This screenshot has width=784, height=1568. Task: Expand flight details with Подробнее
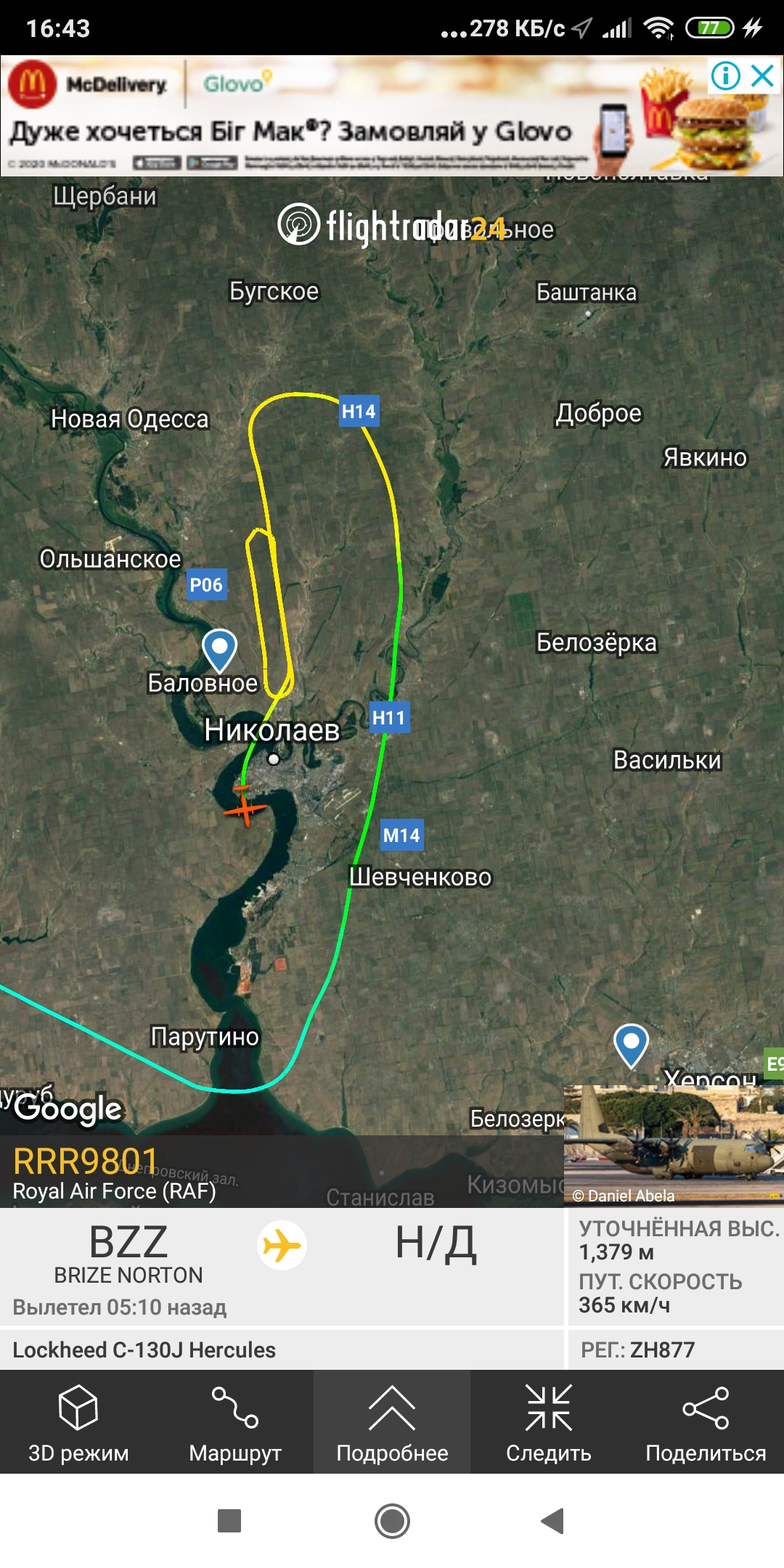(392, 1421)
